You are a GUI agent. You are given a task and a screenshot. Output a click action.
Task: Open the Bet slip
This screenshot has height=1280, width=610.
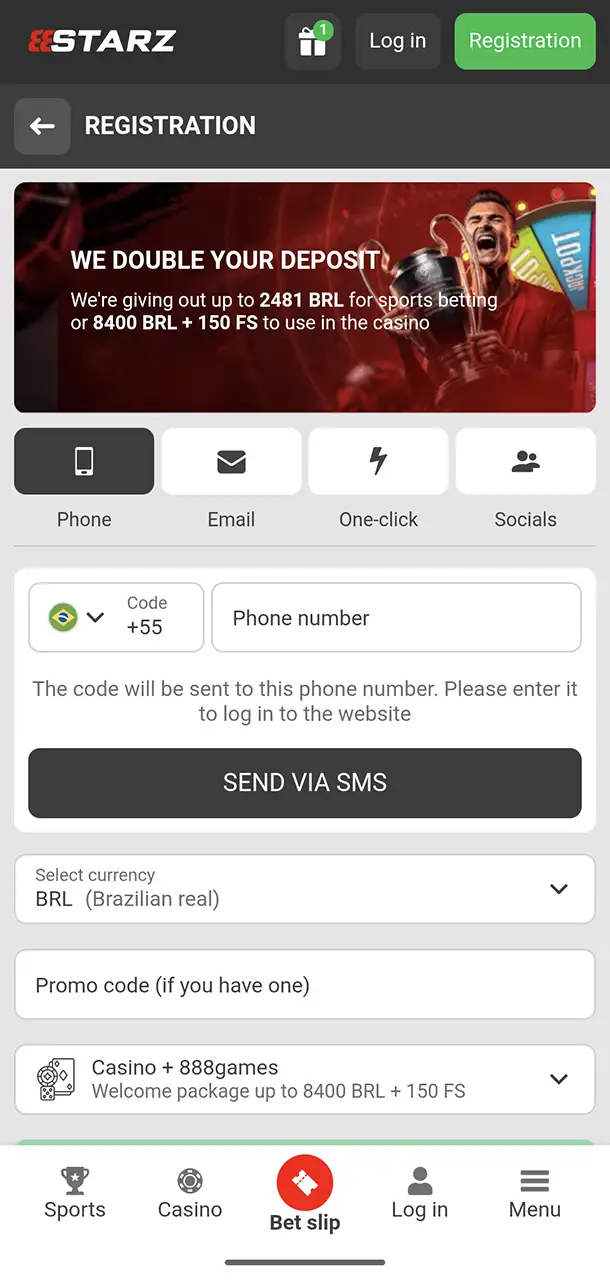(304, 1193)
